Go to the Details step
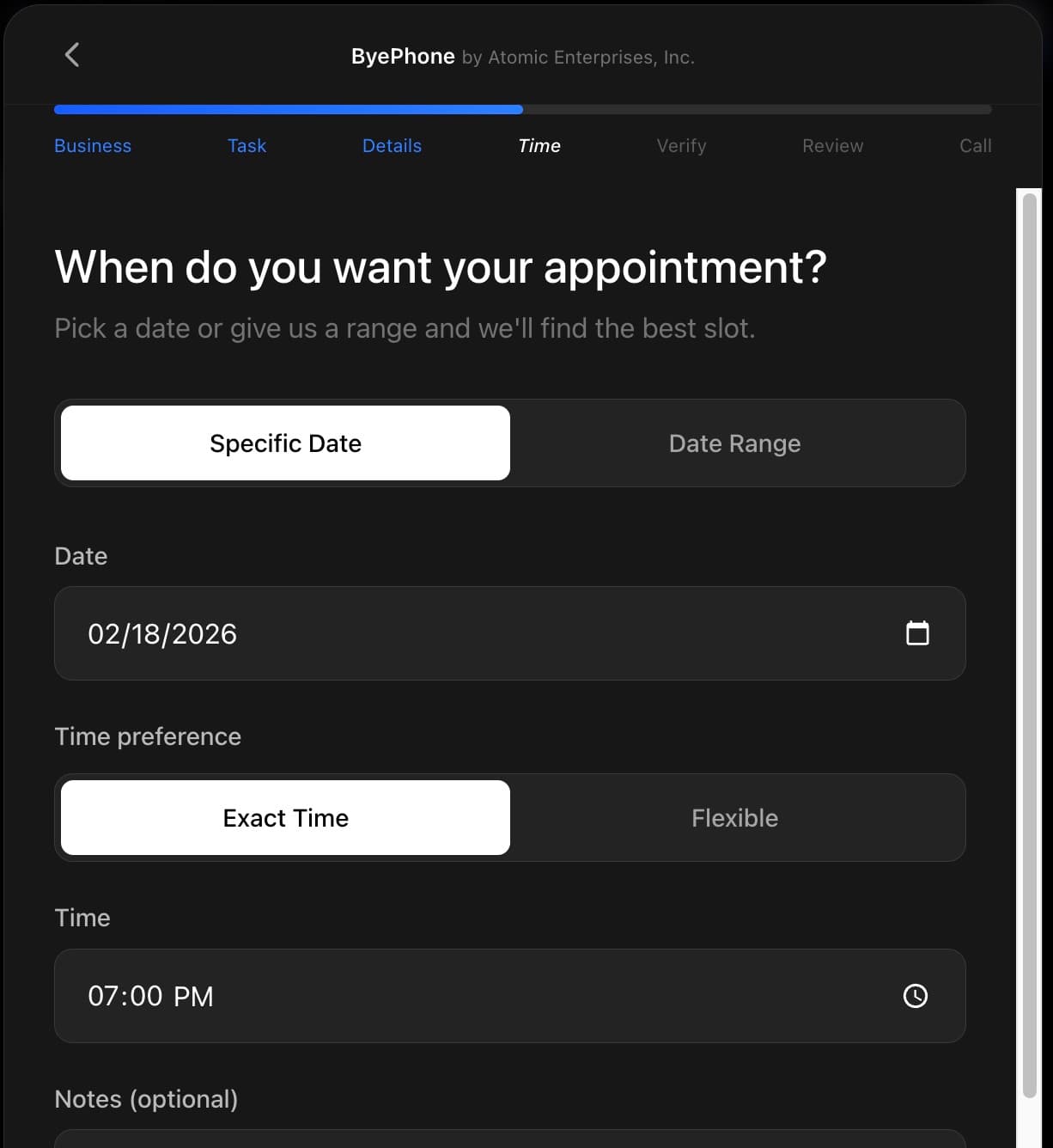The height and width of the screenshot is (1148, 1053). pos(392,145)
